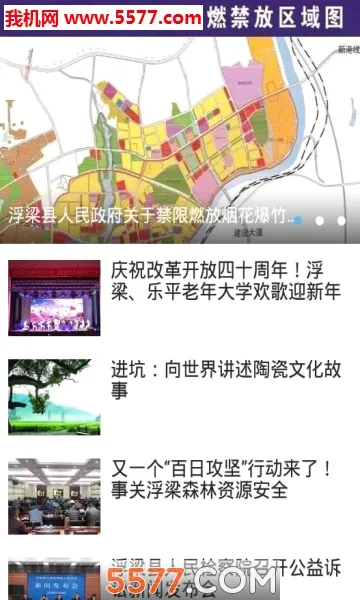The image size is (360, 600).
Task: Open the article 进坑：向世界讲述陶瓷文化故事
Action: (x=180, y=397)
